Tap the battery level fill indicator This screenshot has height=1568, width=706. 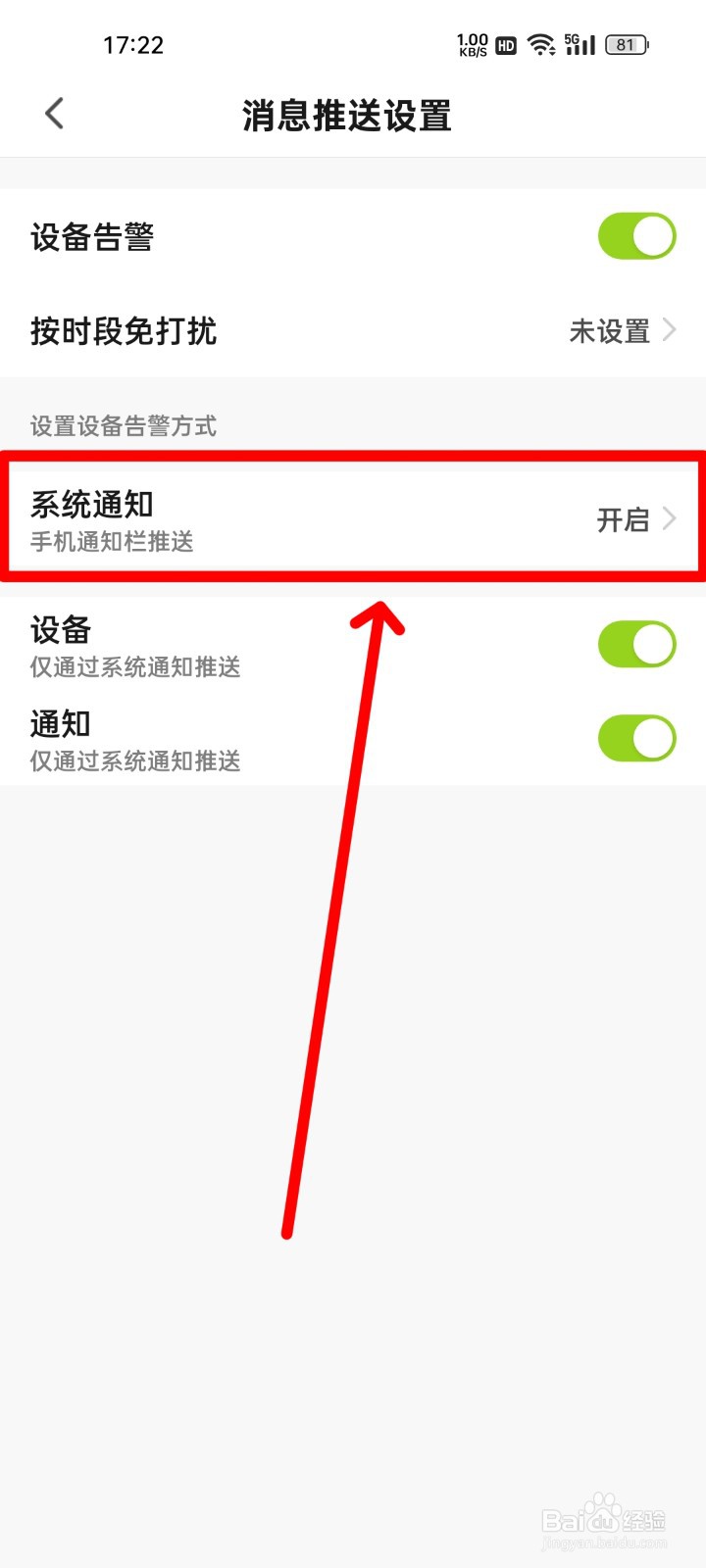pyautogui.click(x=622, y=44)
